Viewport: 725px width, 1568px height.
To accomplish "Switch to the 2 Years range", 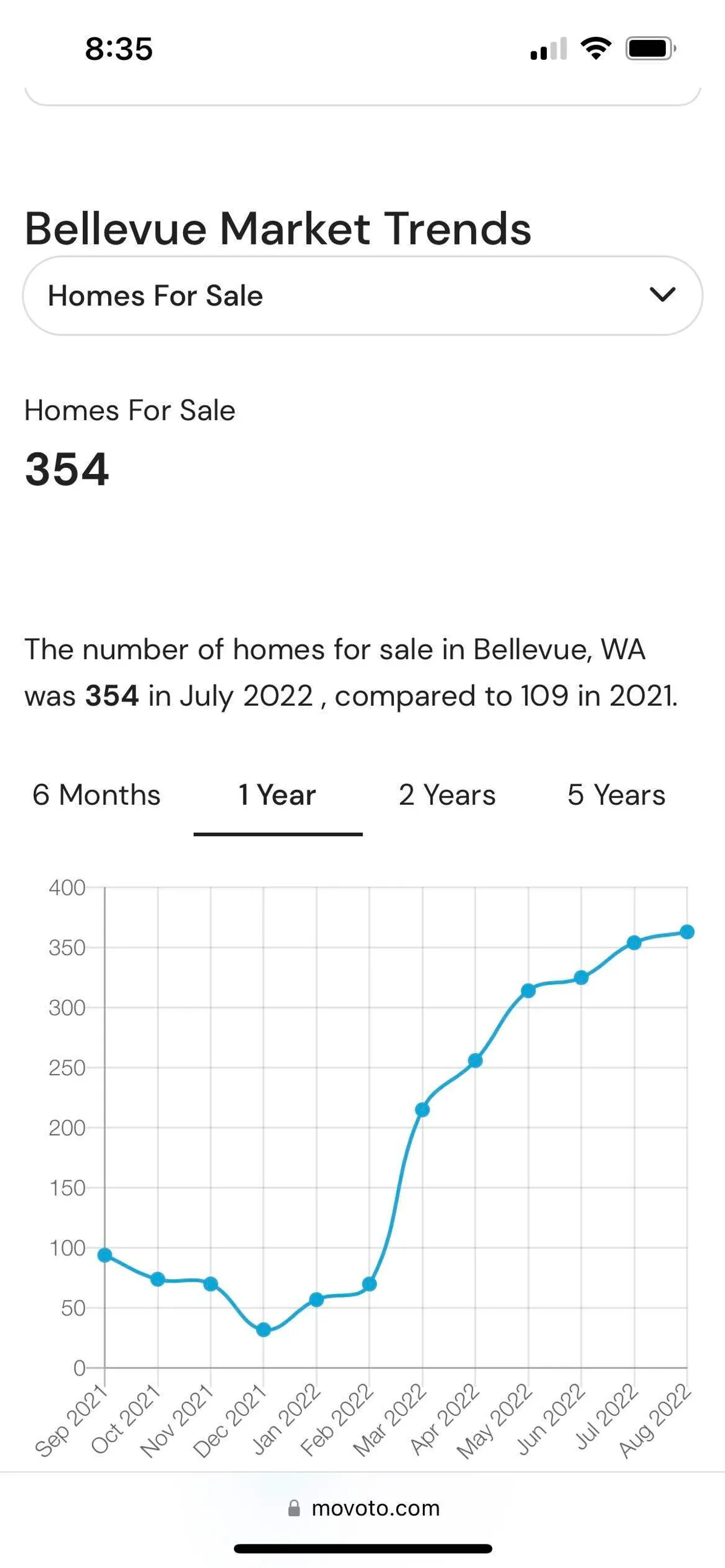I will [x=447, y=795].
